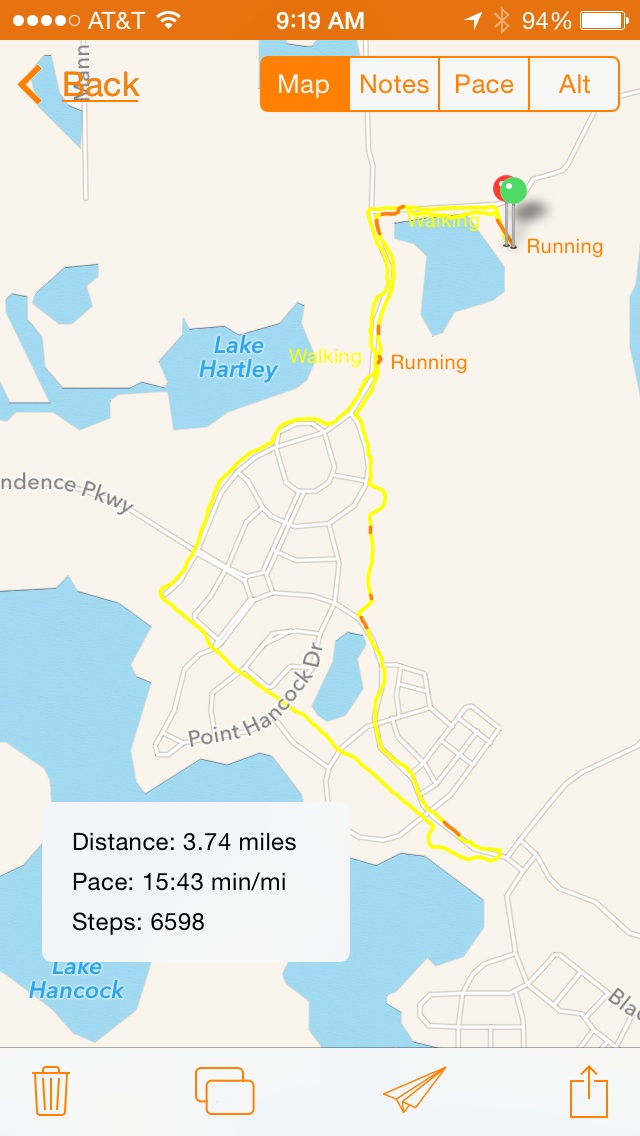The height and width of the screenshot is (1136, 640).
Task: Tap the overlapping cards icon
Action: pos(224,1091)
